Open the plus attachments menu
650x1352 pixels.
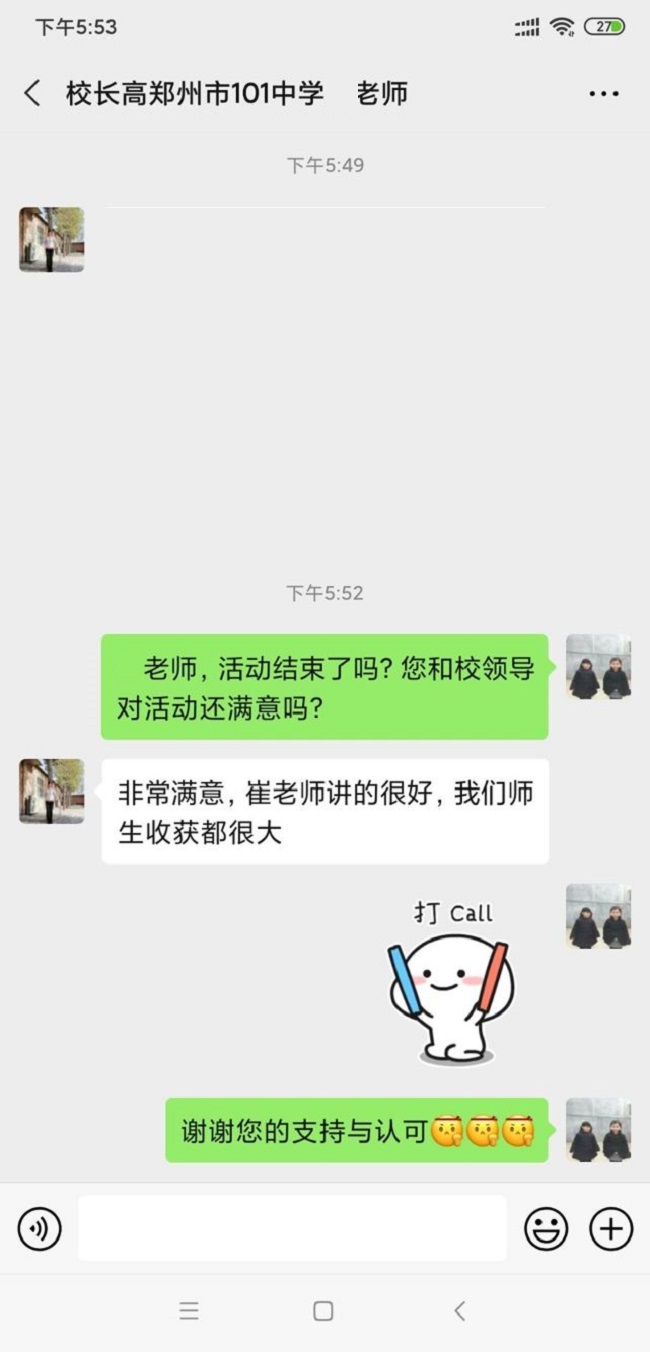[611, 1228]
